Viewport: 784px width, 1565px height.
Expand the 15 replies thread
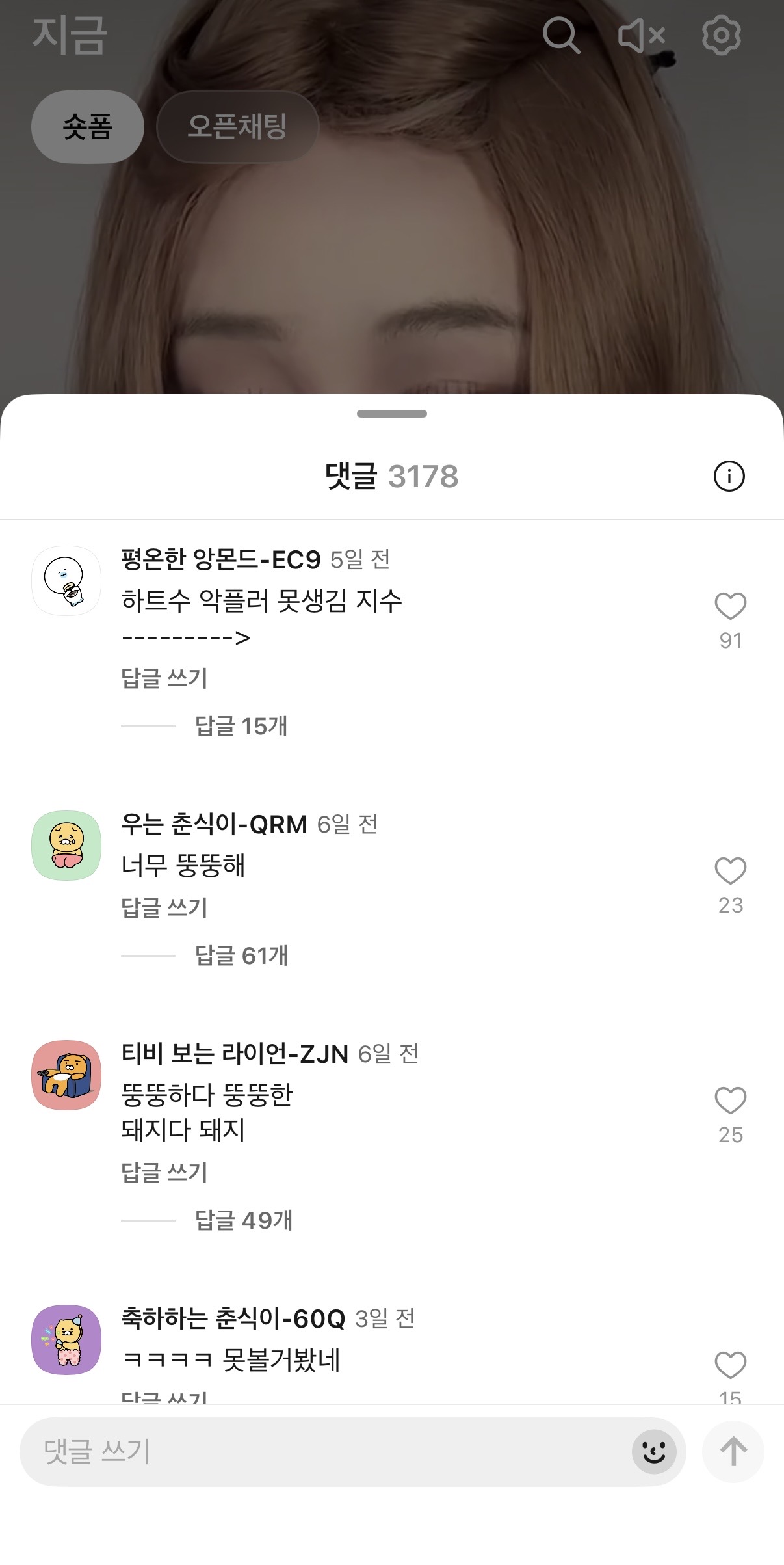(241, 726)
